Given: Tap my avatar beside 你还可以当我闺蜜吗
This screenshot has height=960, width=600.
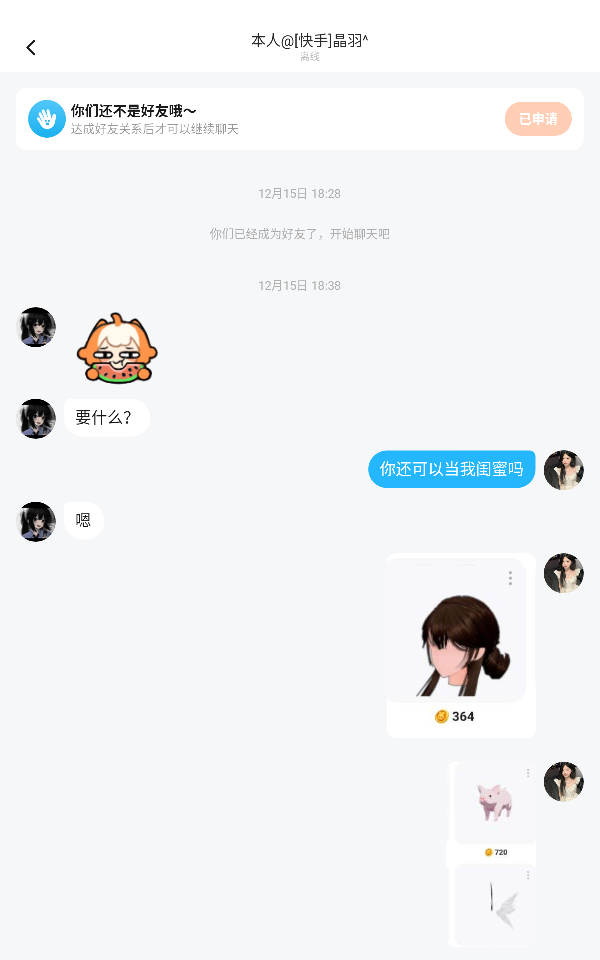Looking at the screenshot, I should pyautogui.click(x=563, y=470).
